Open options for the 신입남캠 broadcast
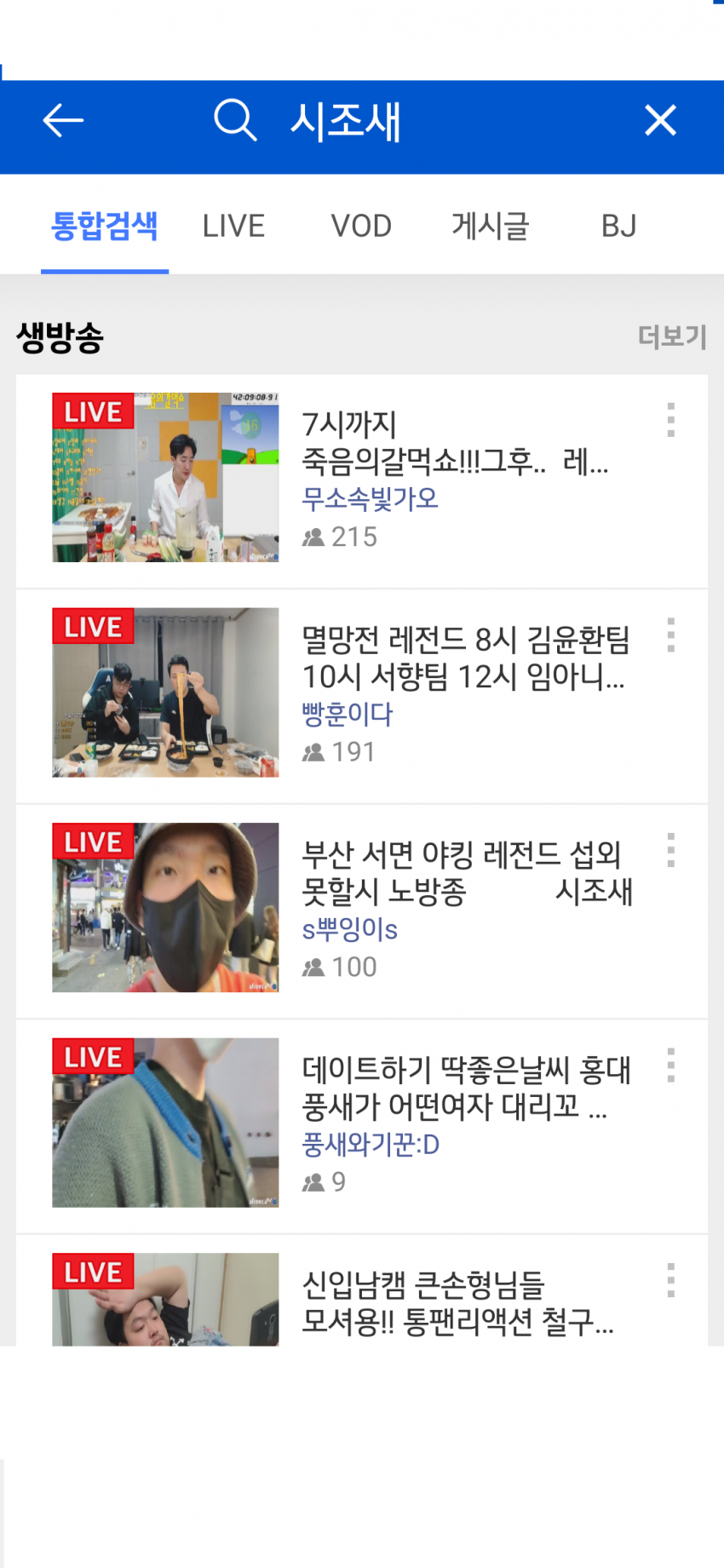Screen dimensions: 724x1568 670,1280
